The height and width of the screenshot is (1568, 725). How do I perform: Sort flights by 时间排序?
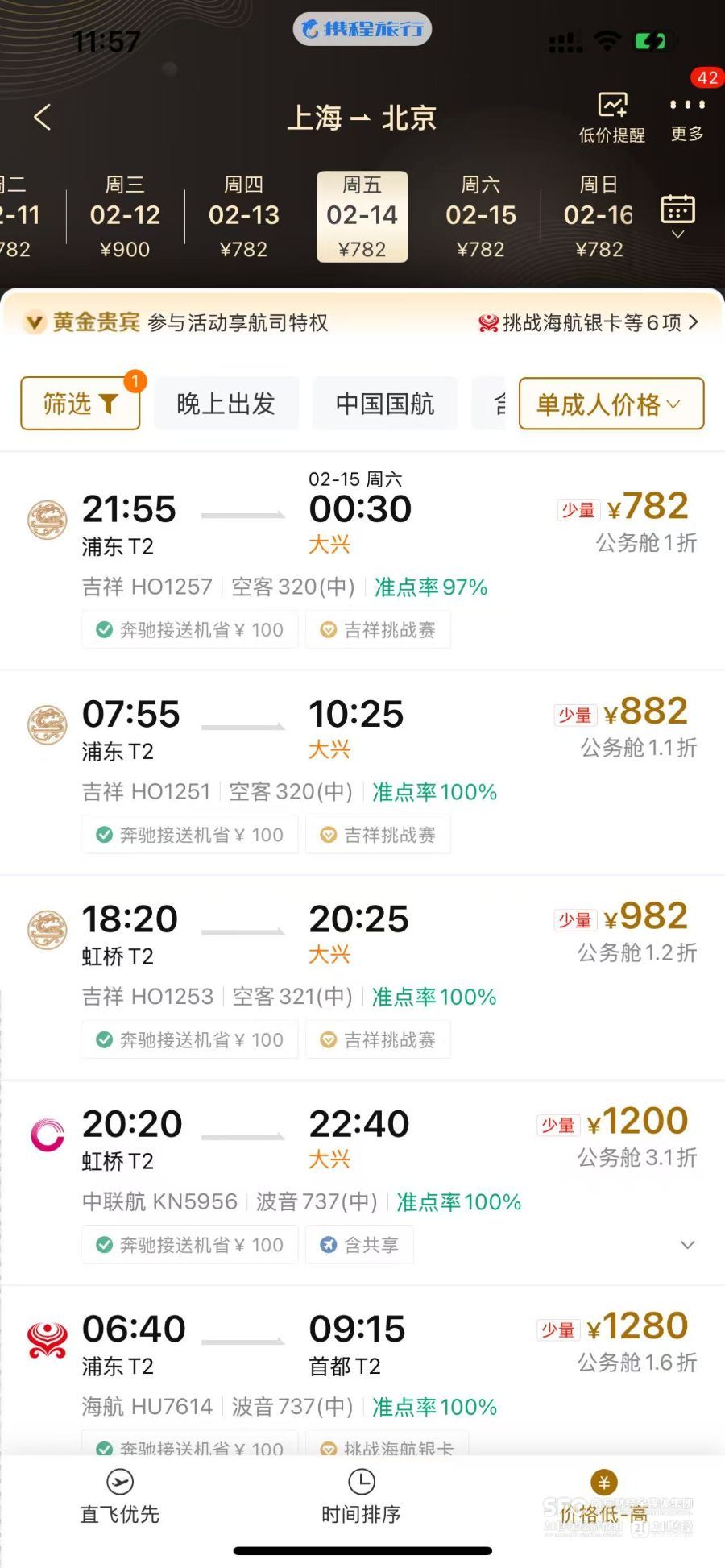tap(362, 1497)
